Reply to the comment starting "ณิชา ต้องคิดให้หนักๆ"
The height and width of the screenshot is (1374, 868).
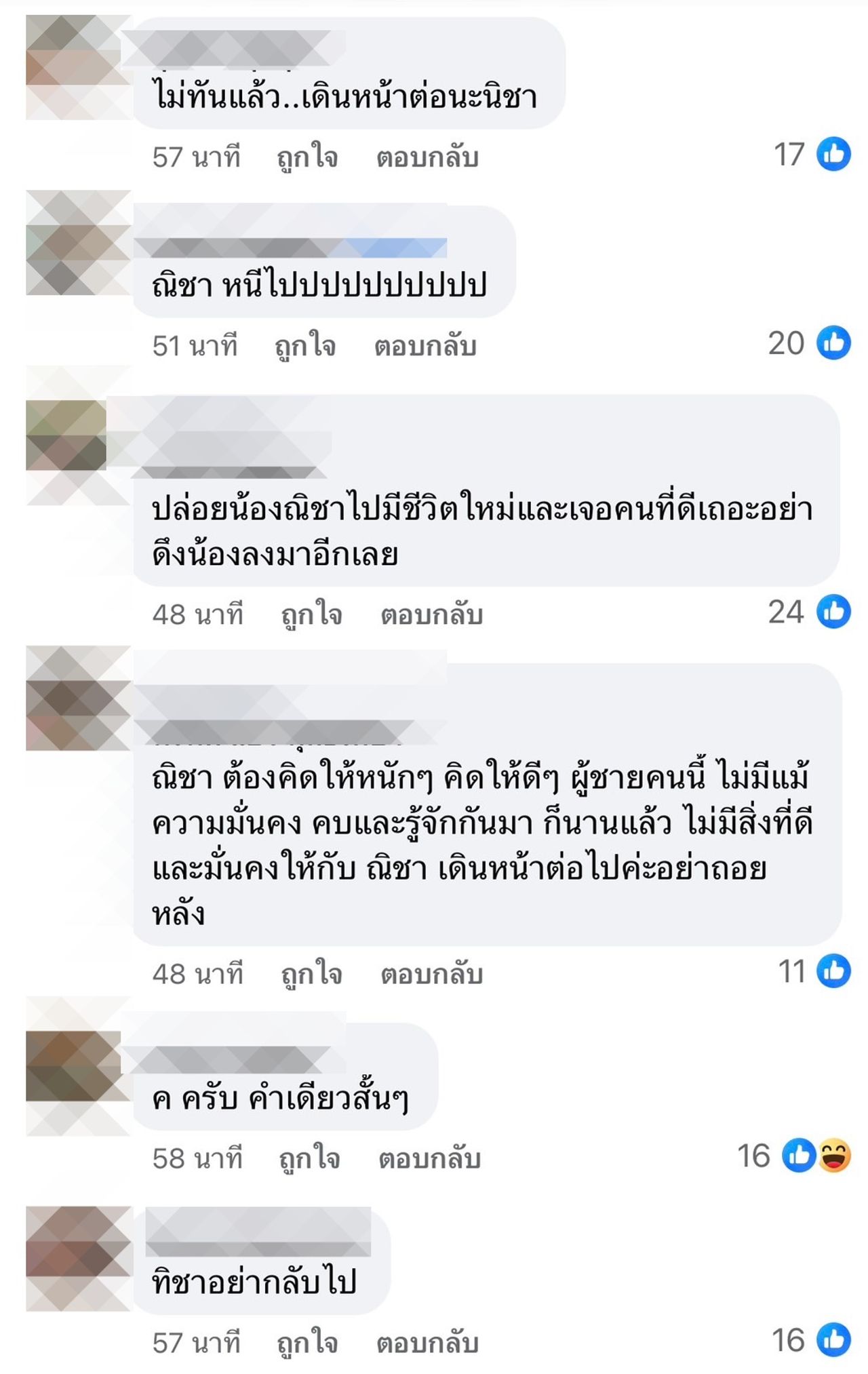coord(431,974)
